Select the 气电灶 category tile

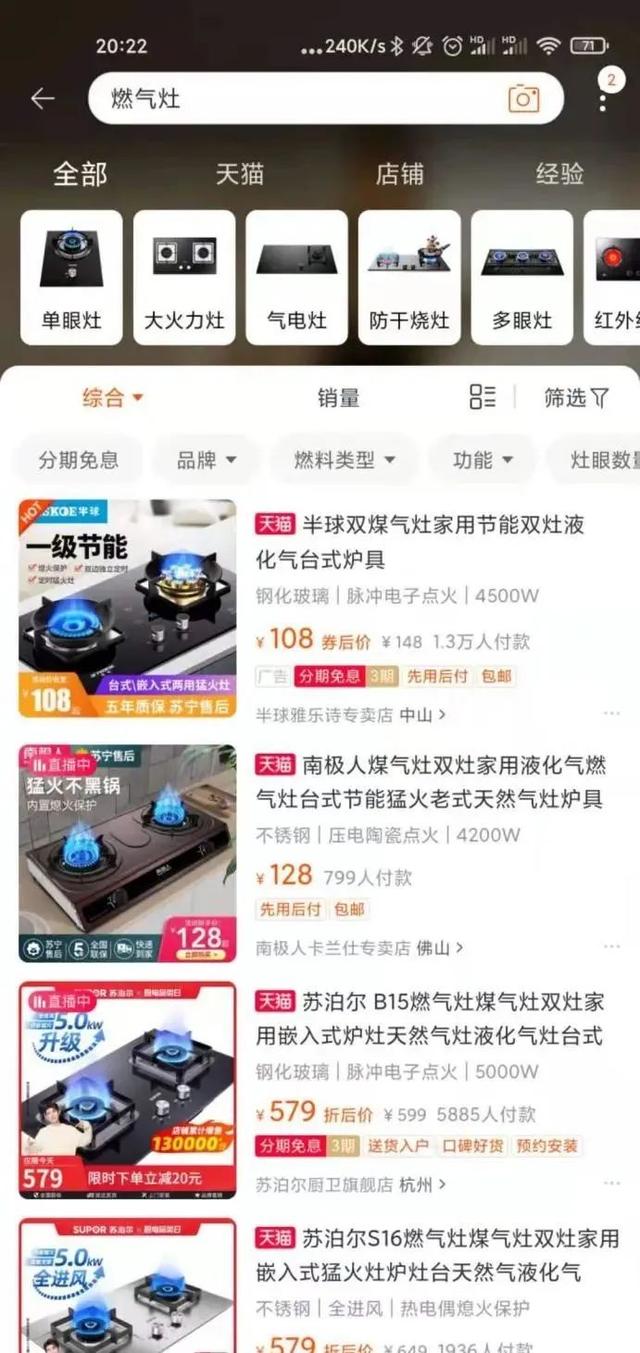click(297, 277)
